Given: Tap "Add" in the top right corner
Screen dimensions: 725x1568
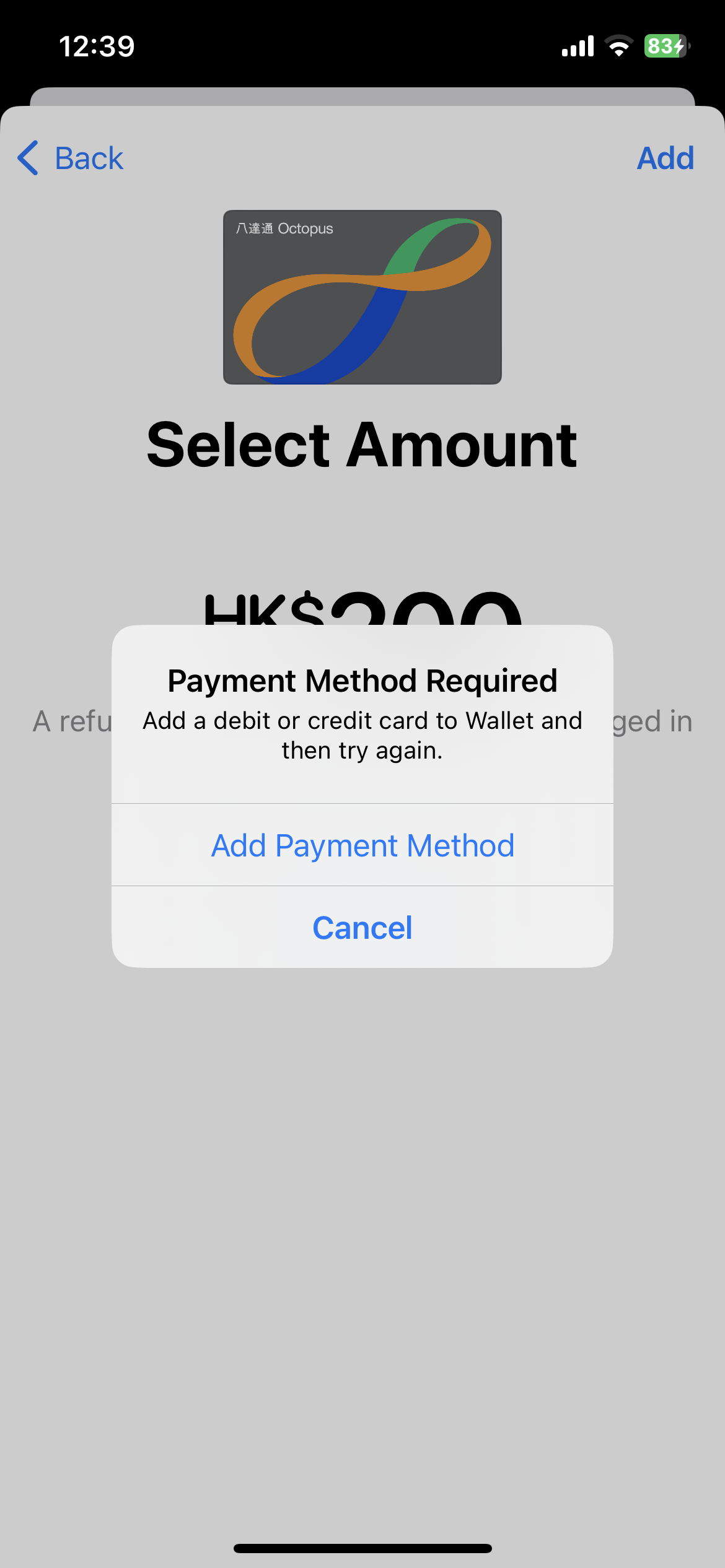Looking at the screenshot, I should pos(665,159).
